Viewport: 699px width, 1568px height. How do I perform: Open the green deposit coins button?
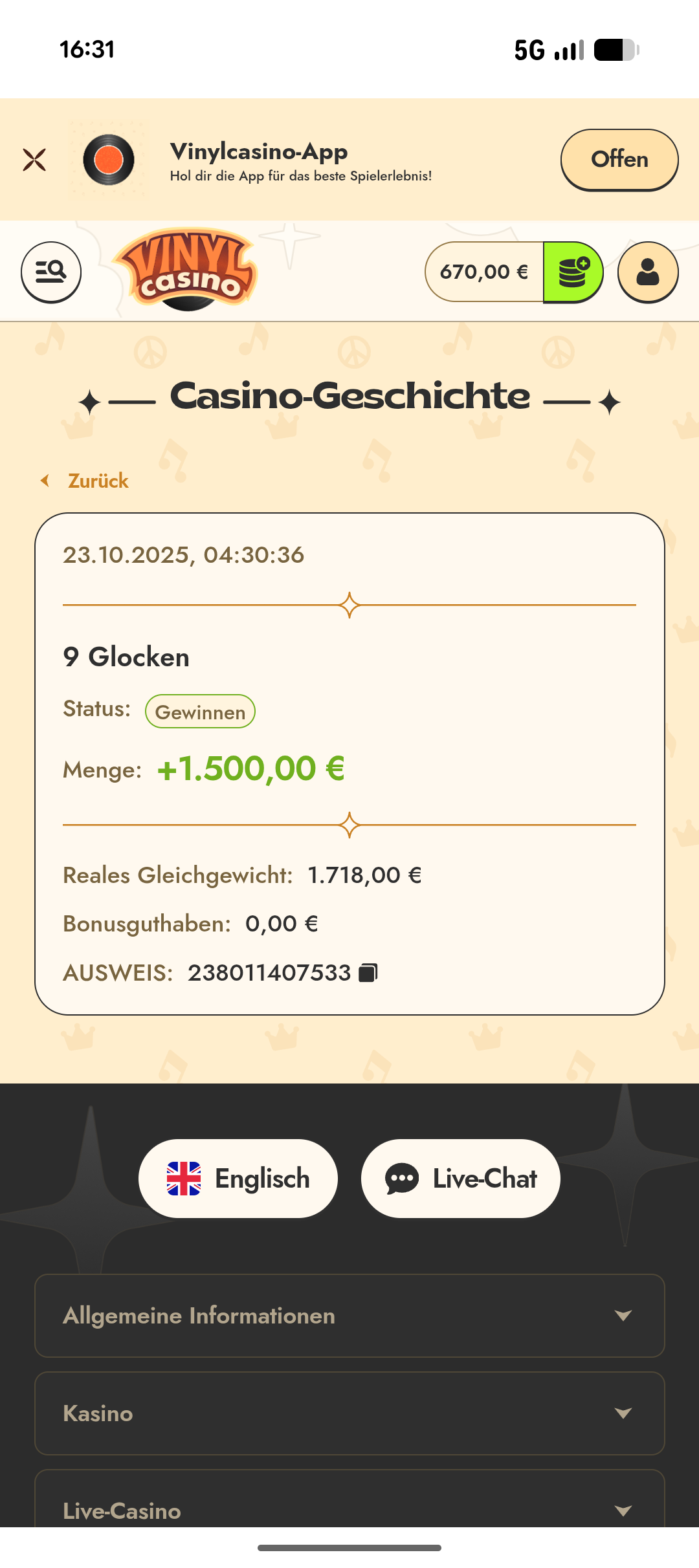(x=573, y=272)
